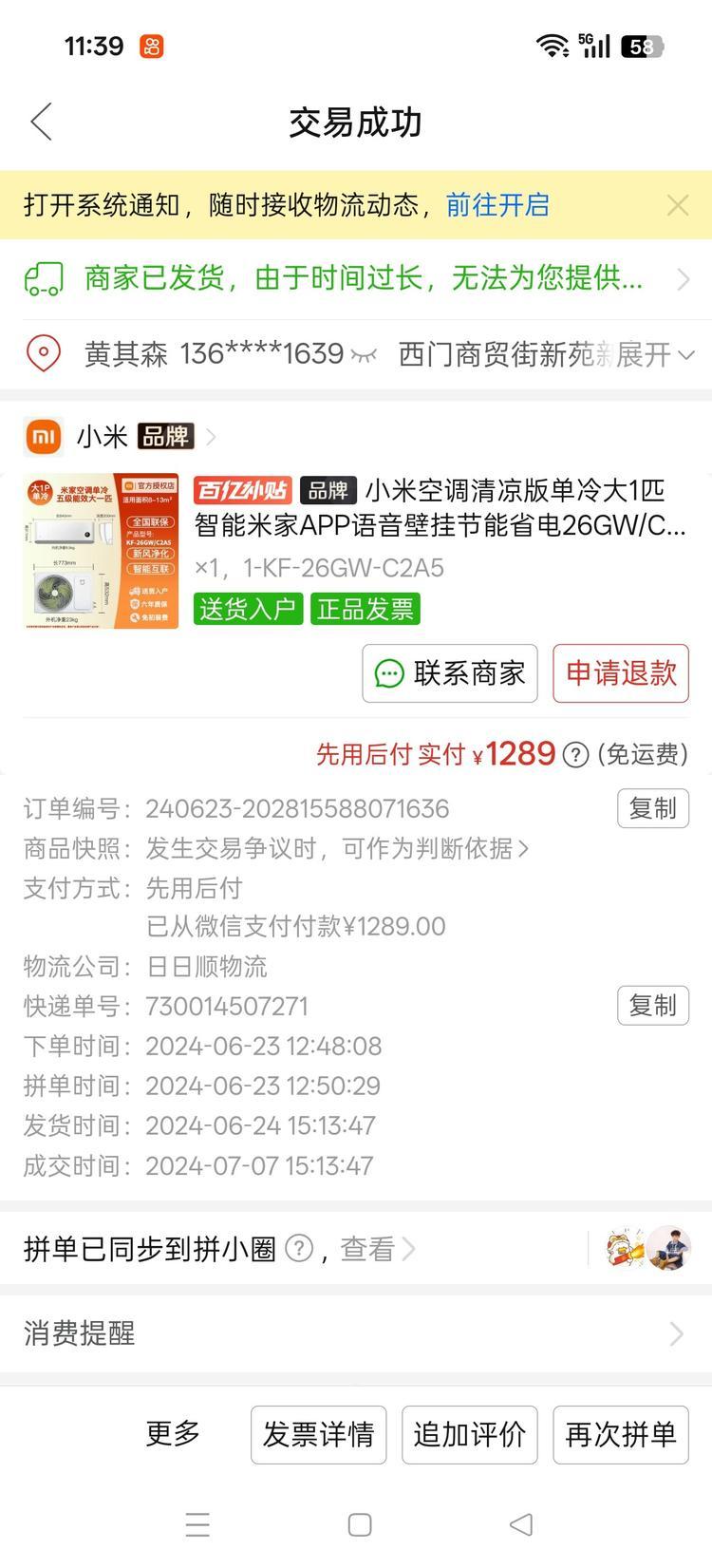Go back from the 交易成功 page

tap(42, 122)
